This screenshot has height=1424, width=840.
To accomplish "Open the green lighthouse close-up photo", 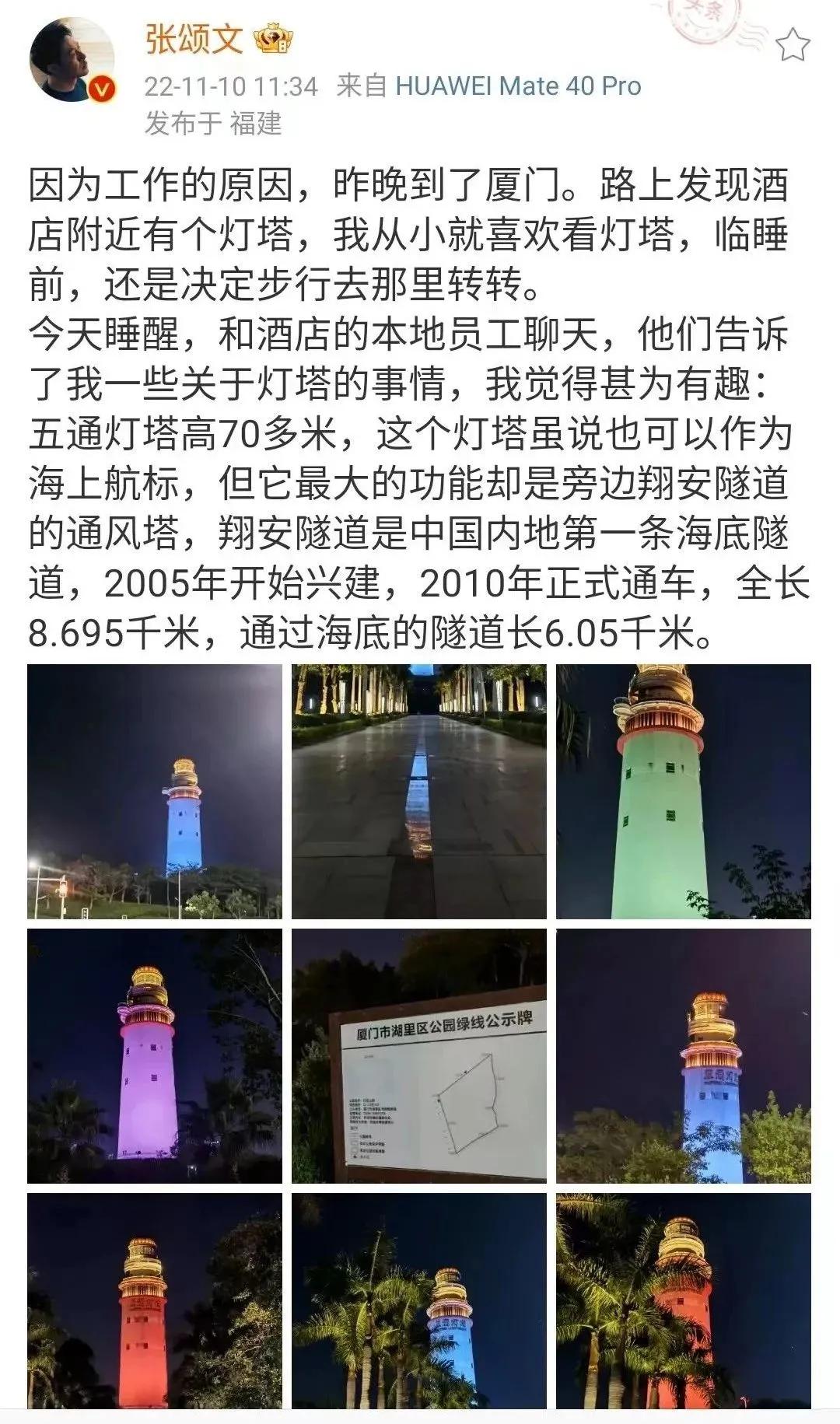I will click(684, 790).
